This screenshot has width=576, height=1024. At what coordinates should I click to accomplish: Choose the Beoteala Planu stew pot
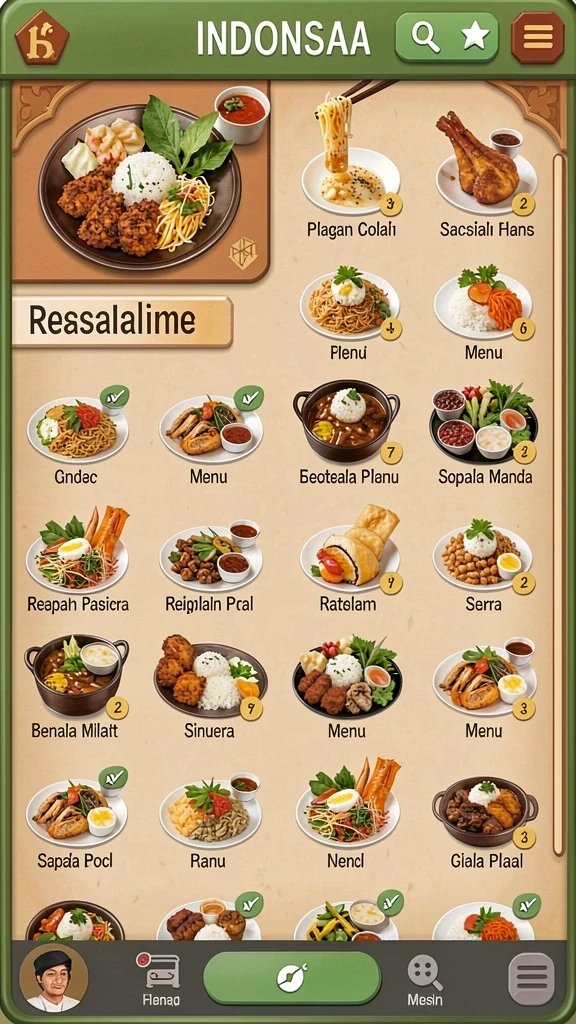pos(347,431)
